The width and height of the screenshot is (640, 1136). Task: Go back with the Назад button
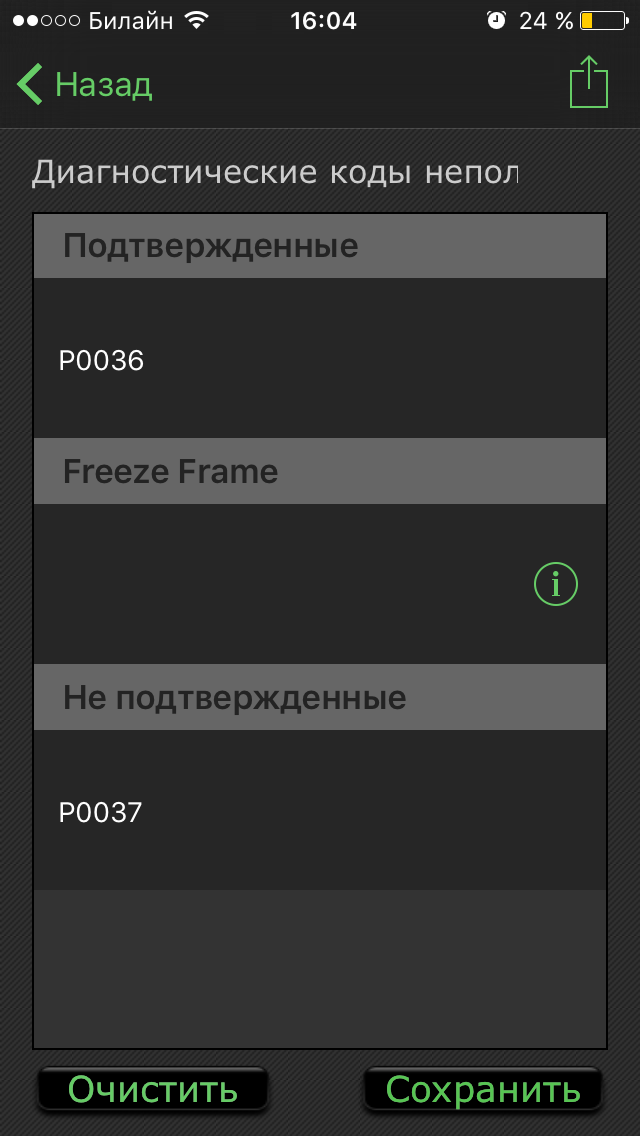pos(85,85)
